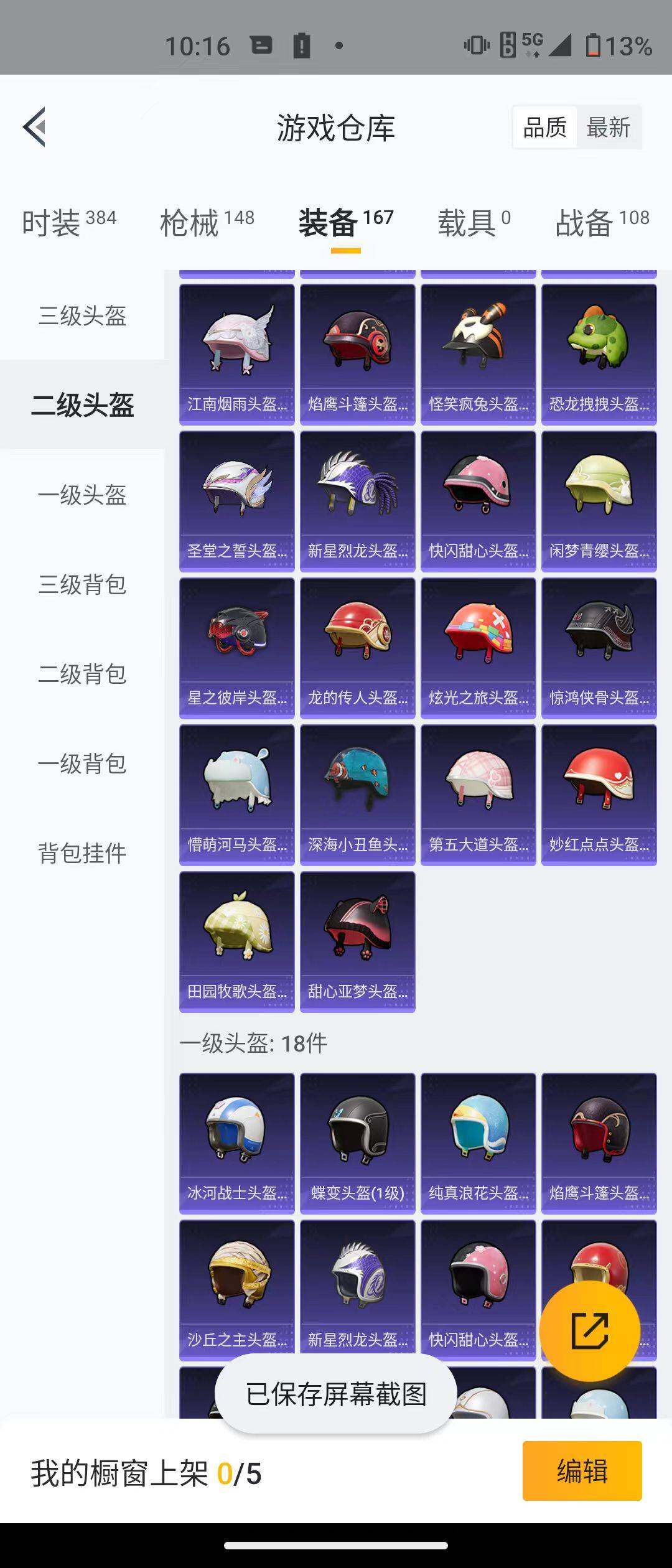Tap the yellow floating share button
The image size is (672, 1568).
(x=589, y=1331)
